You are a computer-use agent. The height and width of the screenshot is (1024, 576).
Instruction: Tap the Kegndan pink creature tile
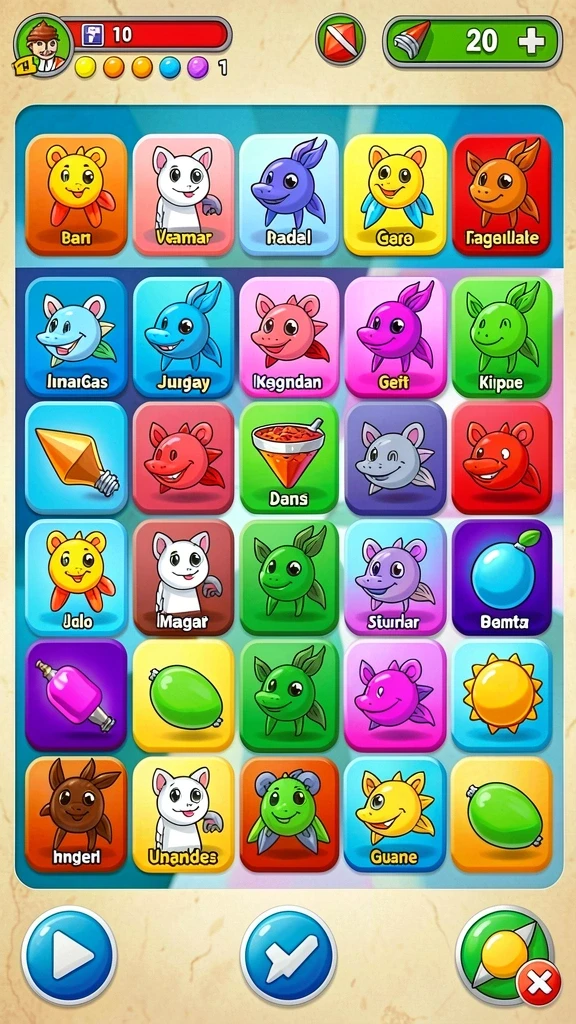click(289, 337)
